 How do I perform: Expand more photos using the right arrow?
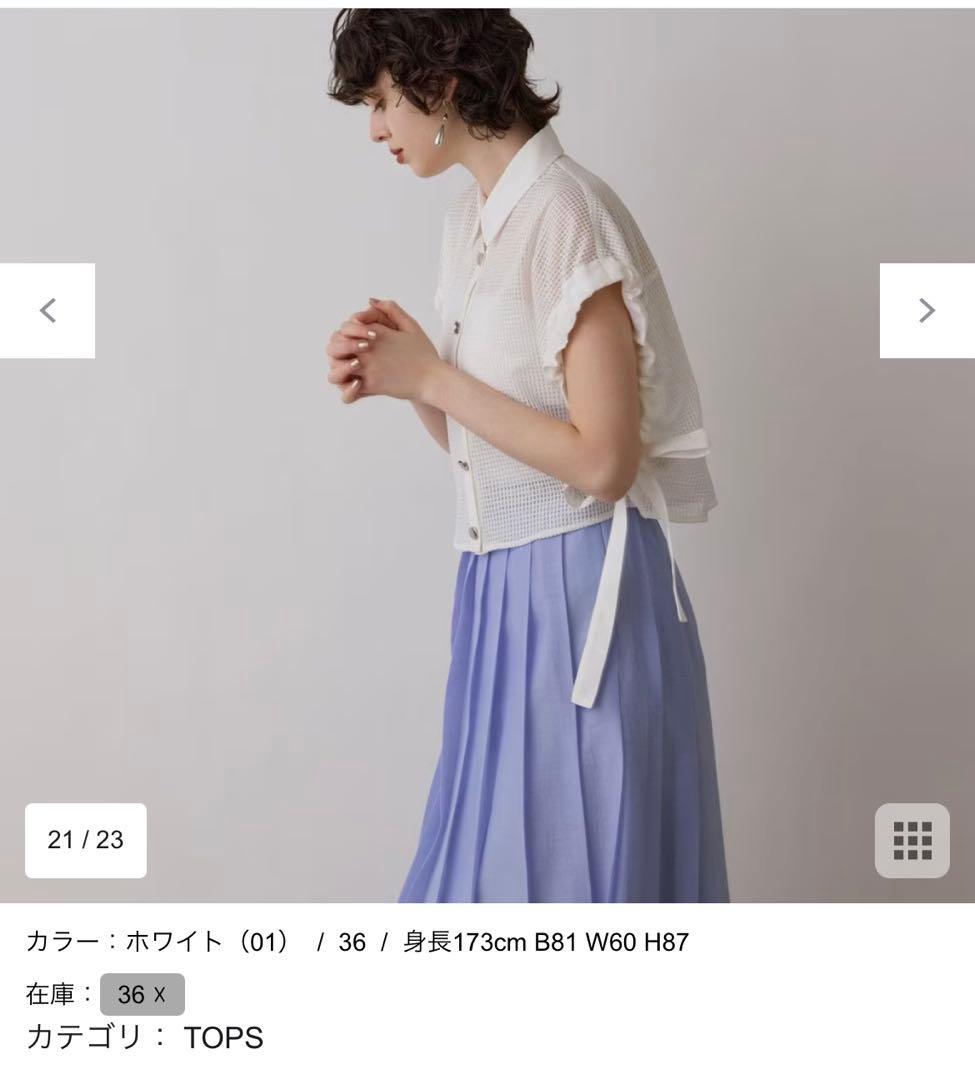927,310
